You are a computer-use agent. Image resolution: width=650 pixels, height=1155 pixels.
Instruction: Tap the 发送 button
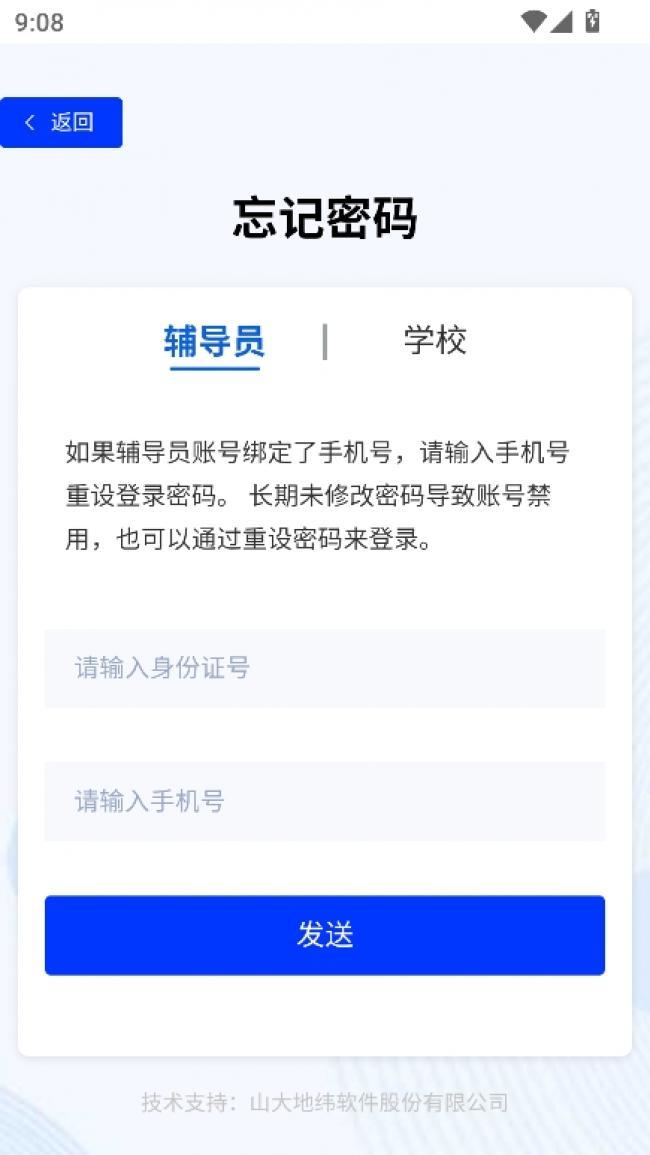[325, 935]
